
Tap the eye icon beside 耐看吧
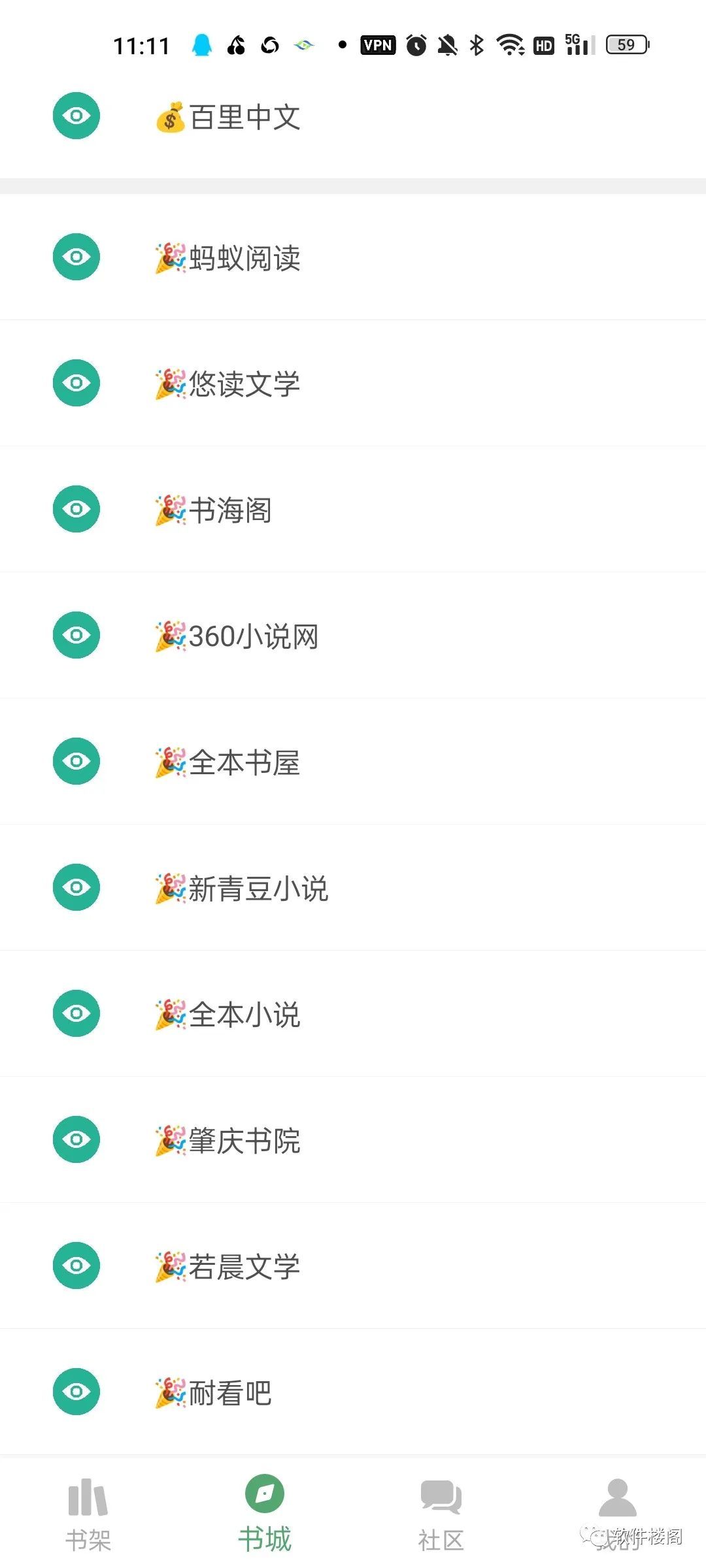(x=76, y=1392)
